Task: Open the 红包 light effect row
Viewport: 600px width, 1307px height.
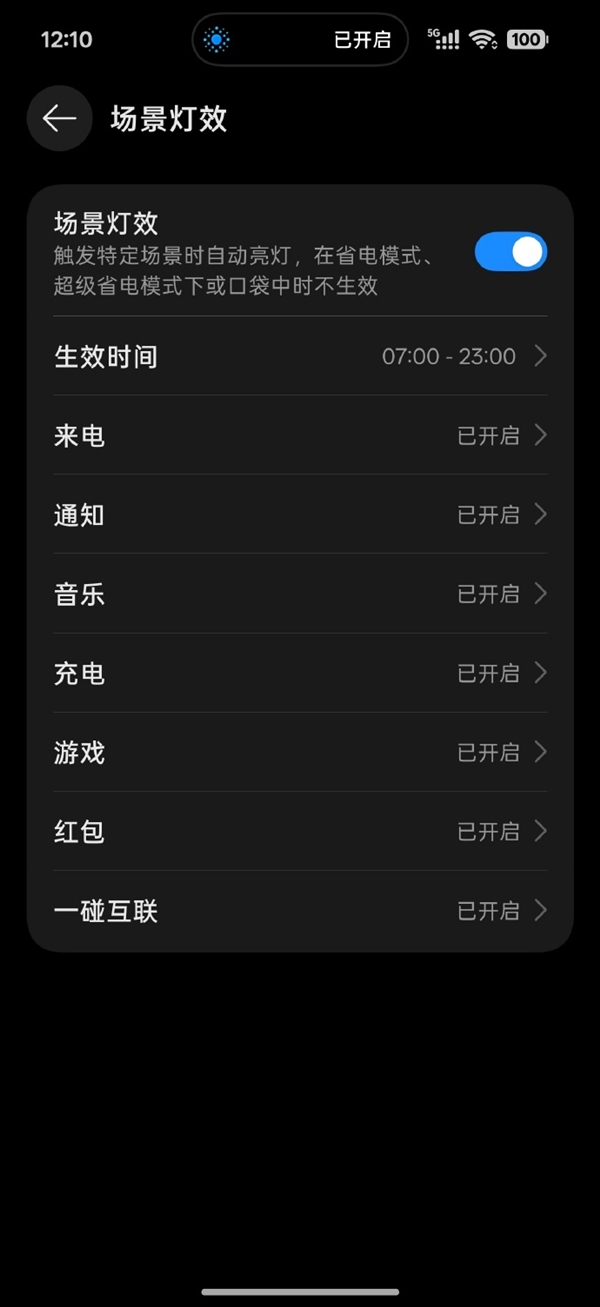Action: coord(300,831)
